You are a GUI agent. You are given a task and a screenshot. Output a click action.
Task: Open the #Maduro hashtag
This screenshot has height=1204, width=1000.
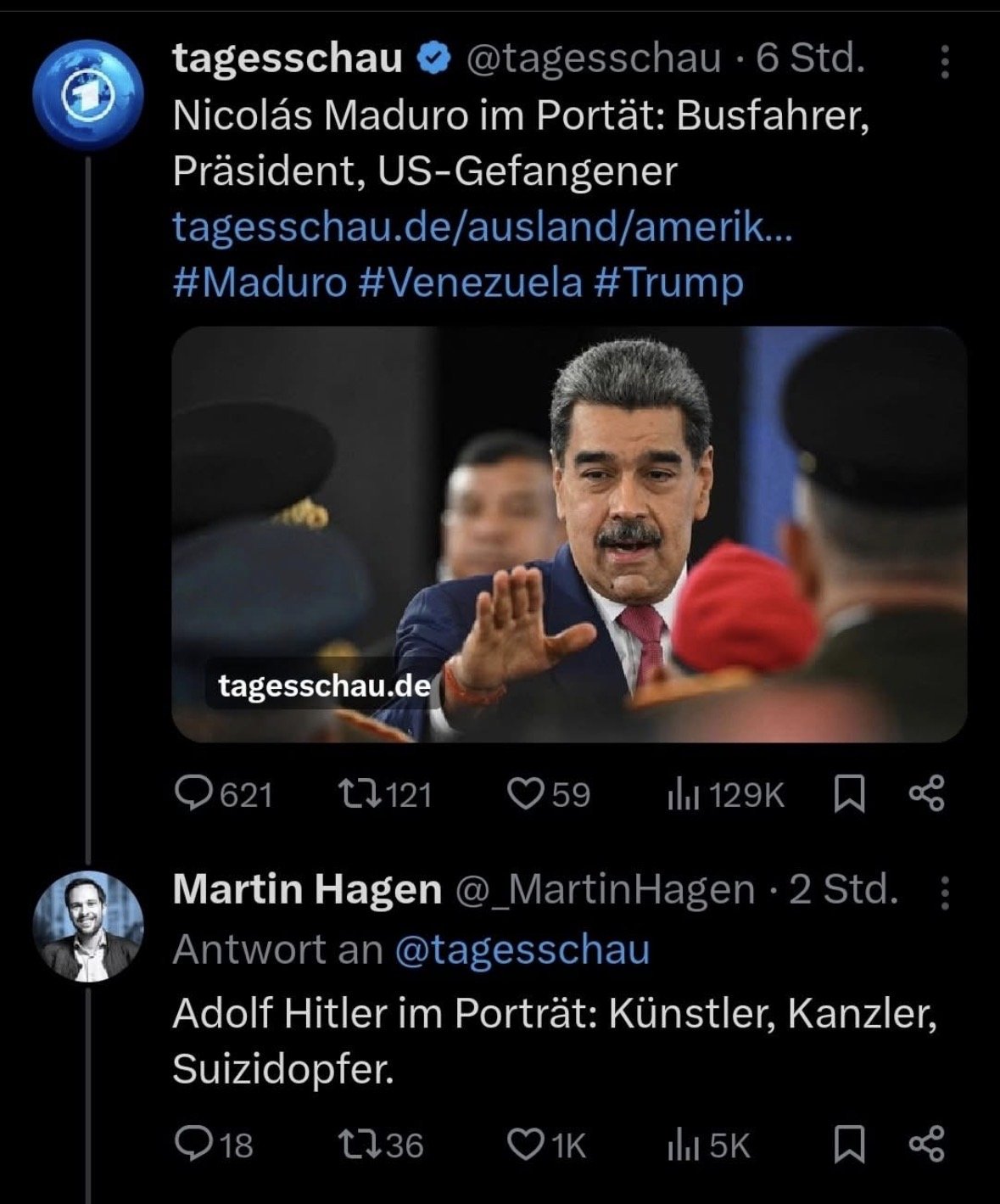pyautogui.click(x=260, y=282)
